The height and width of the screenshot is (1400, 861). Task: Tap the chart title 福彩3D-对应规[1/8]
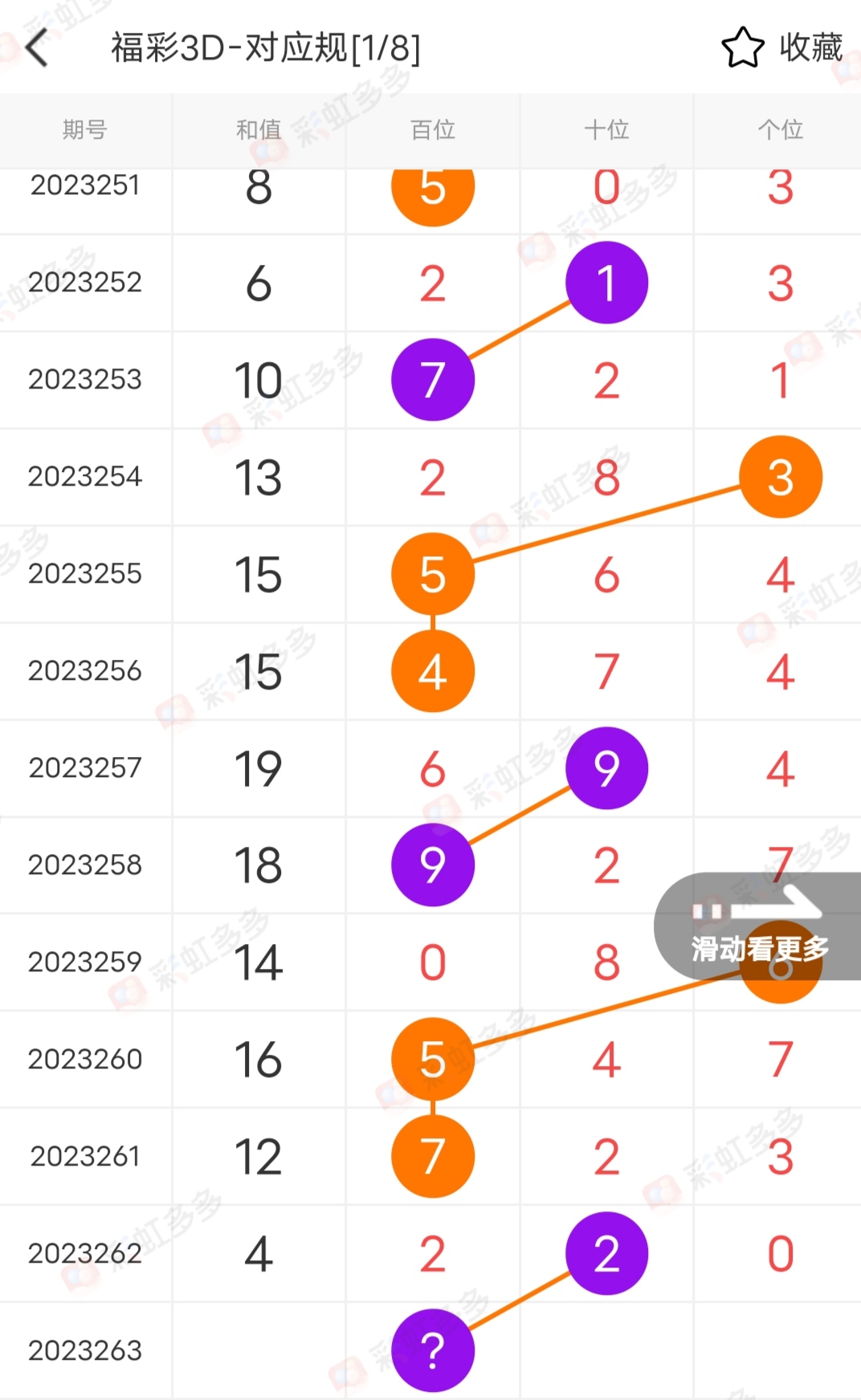(265, 48)
